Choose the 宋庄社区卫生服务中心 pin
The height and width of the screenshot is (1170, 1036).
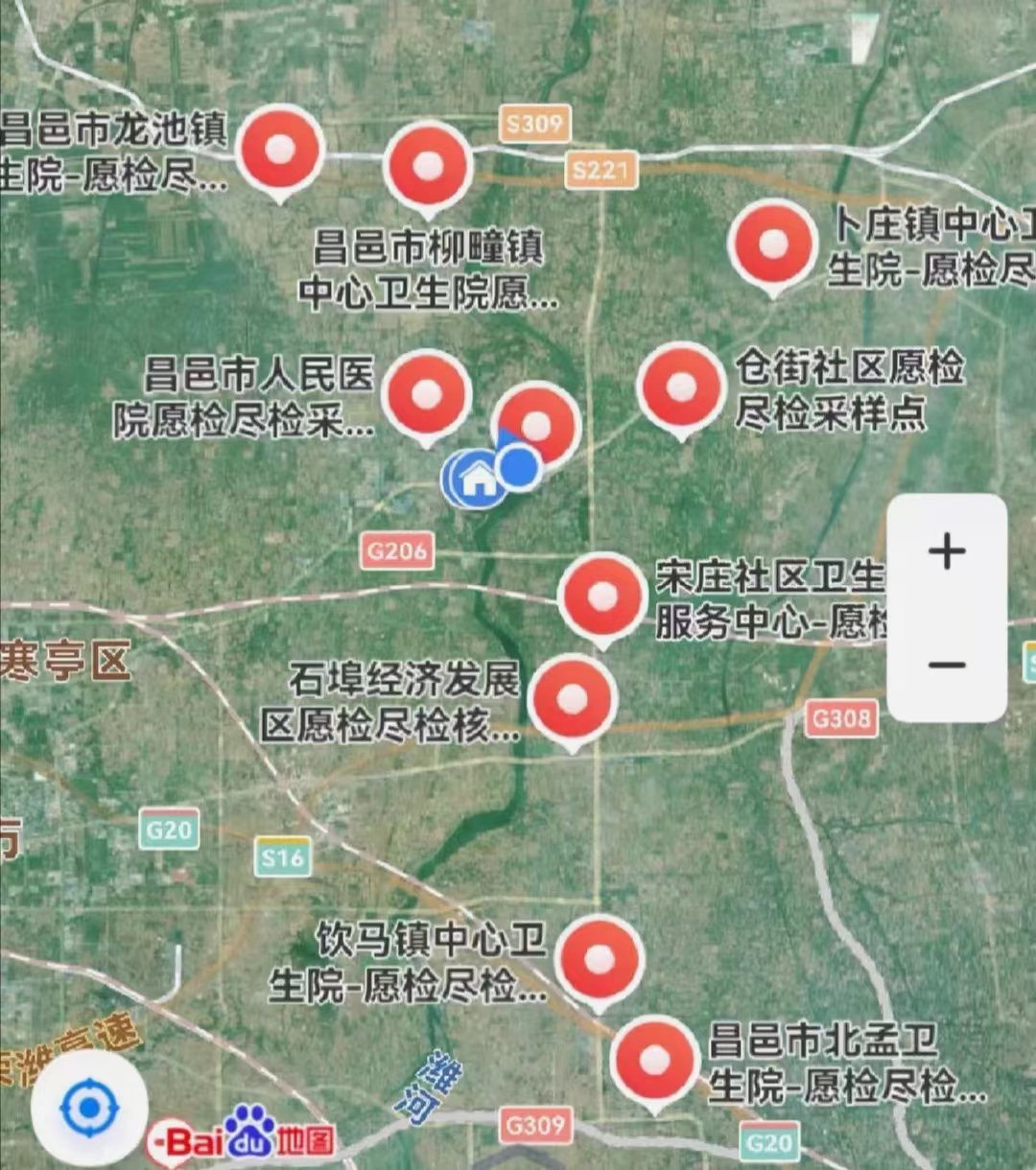tap(602, 597)
